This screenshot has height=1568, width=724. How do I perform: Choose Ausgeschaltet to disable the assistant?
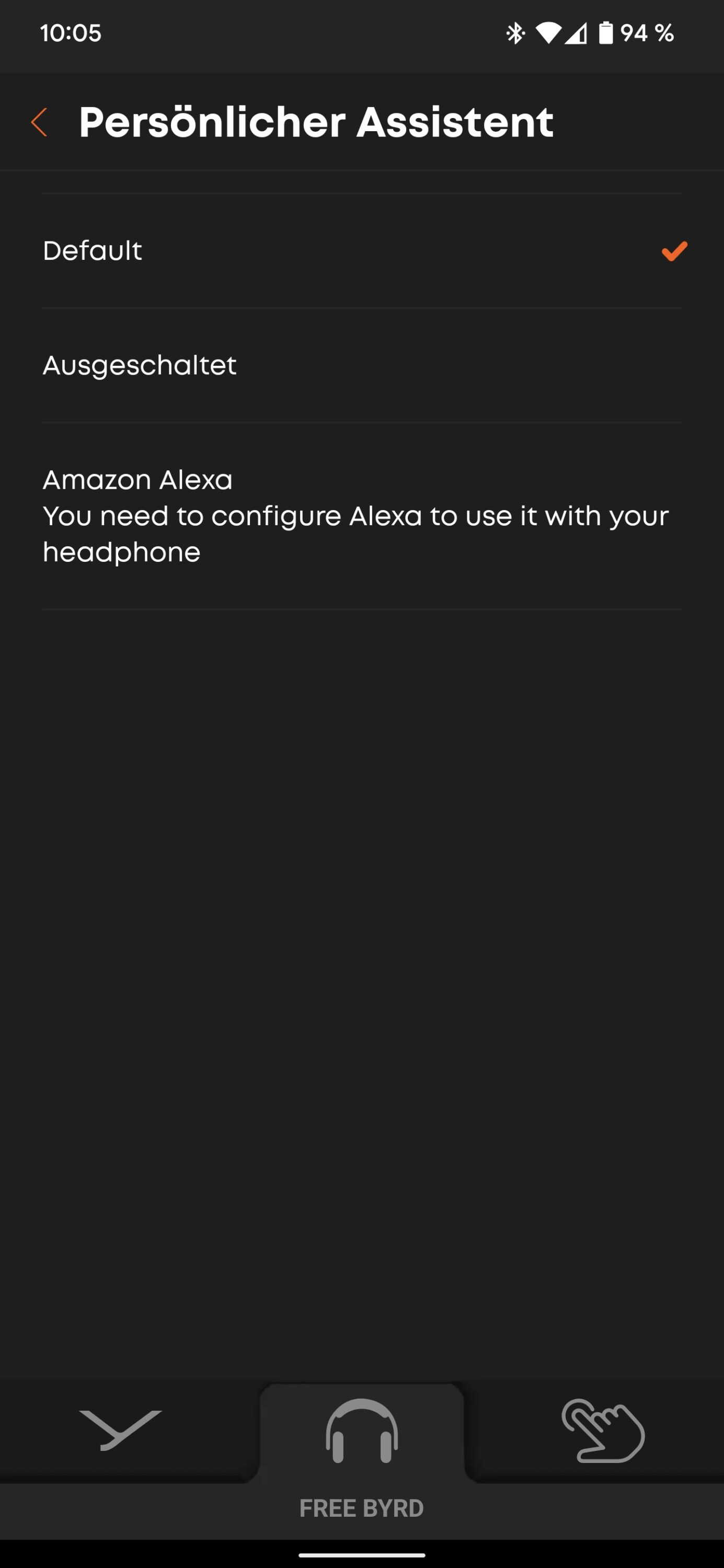(x=362, y=365)
